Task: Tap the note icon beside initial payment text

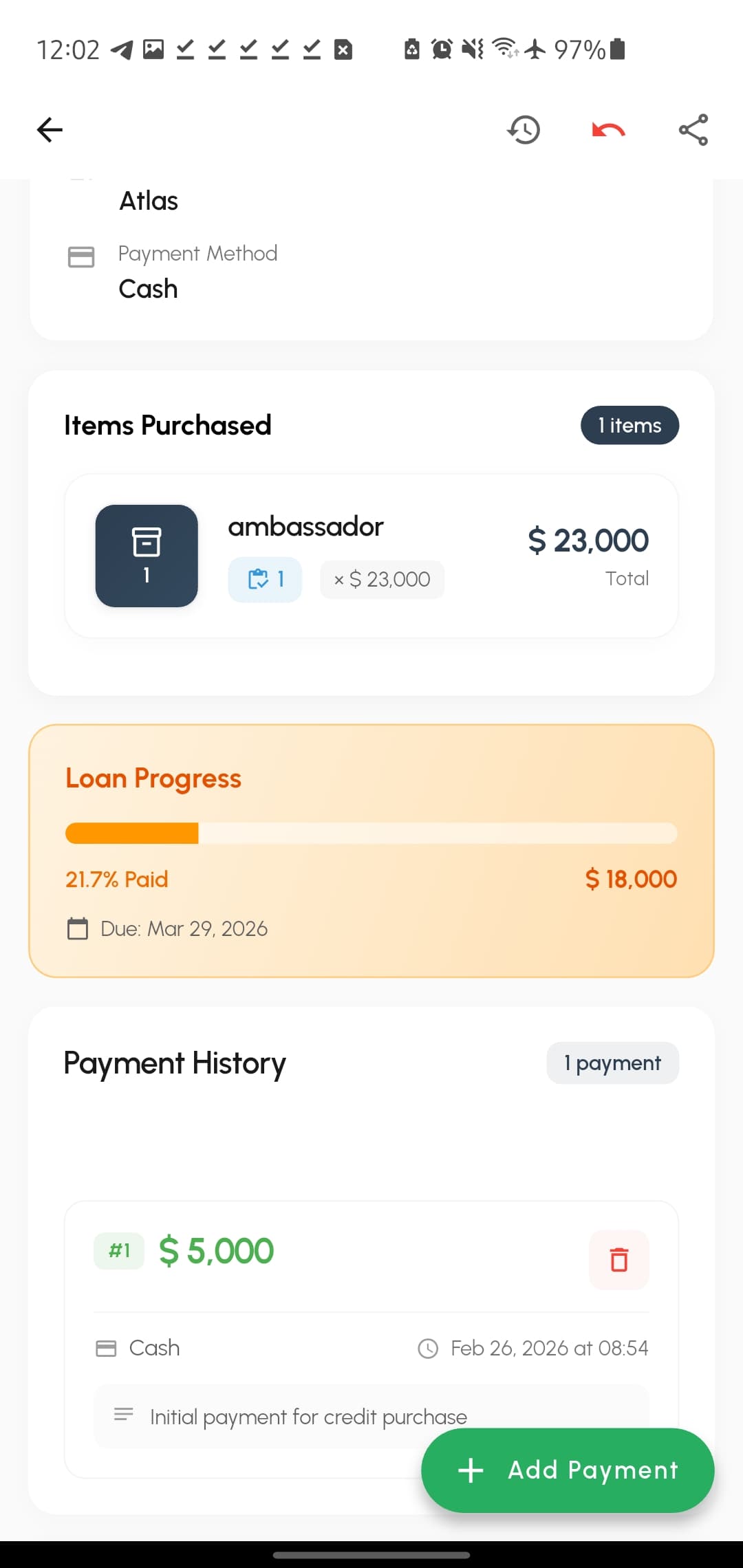Action: tap(124, 1416)
